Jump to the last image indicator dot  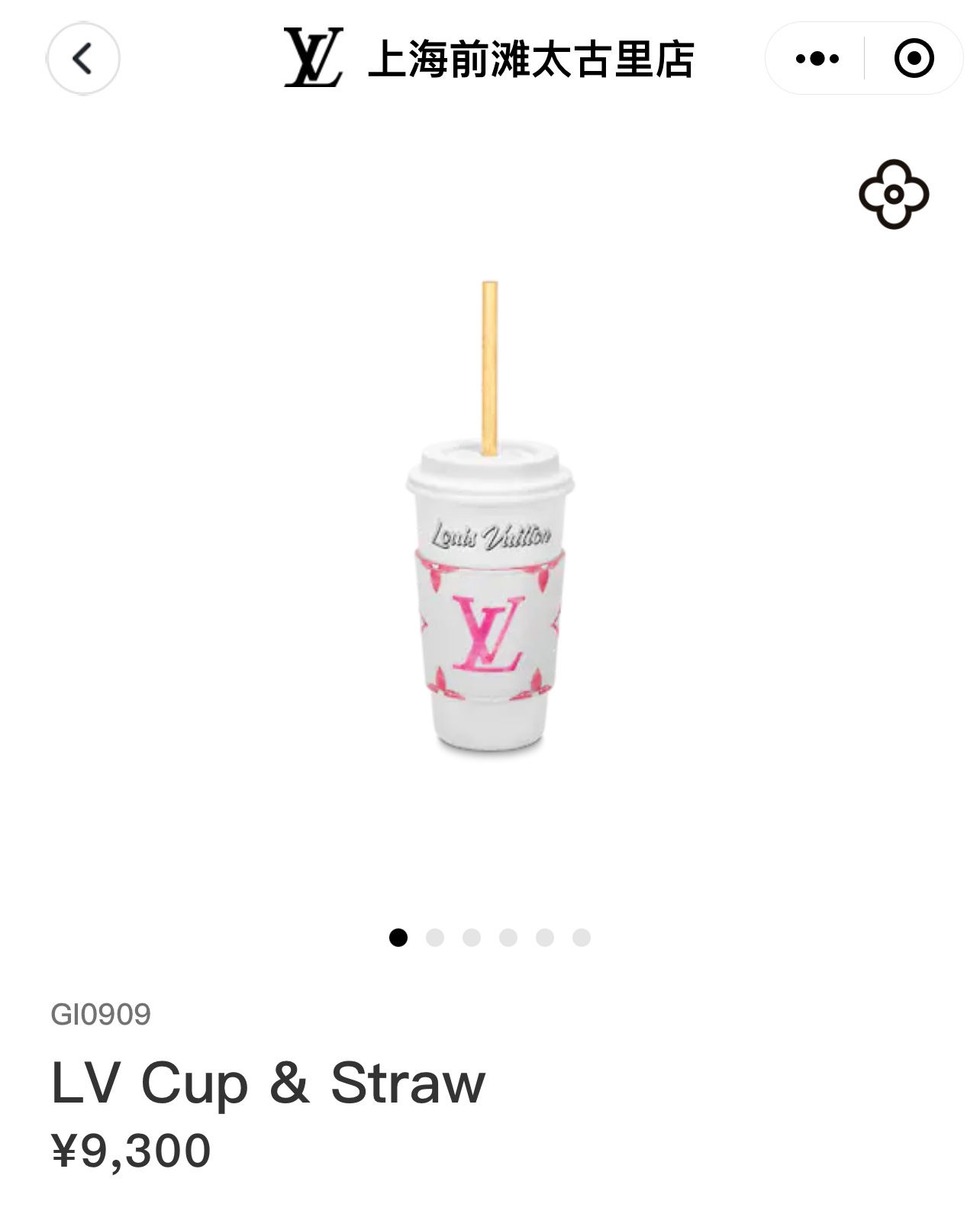click(x=582, y=938)
